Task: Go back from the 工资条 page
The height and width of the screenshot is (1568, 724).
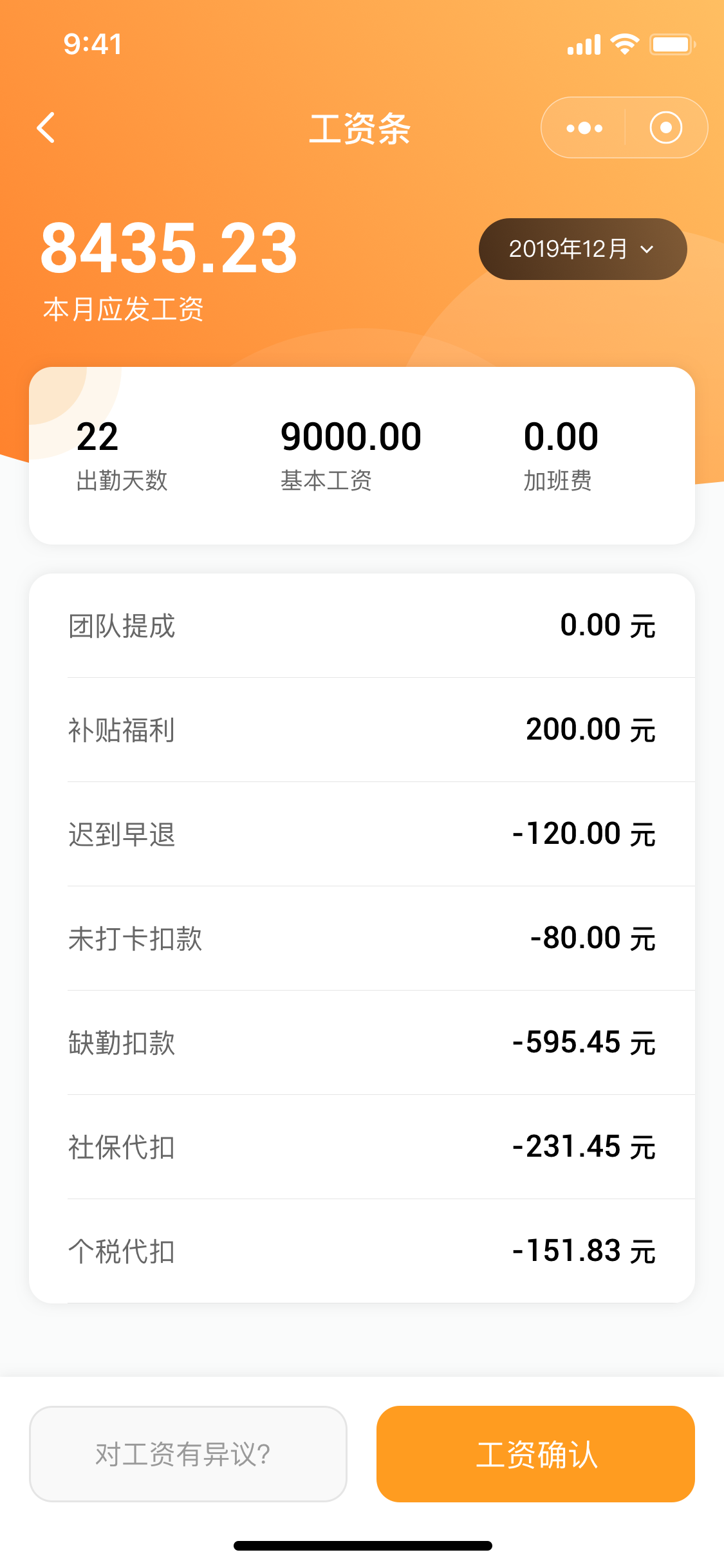Action: [46, 127]
